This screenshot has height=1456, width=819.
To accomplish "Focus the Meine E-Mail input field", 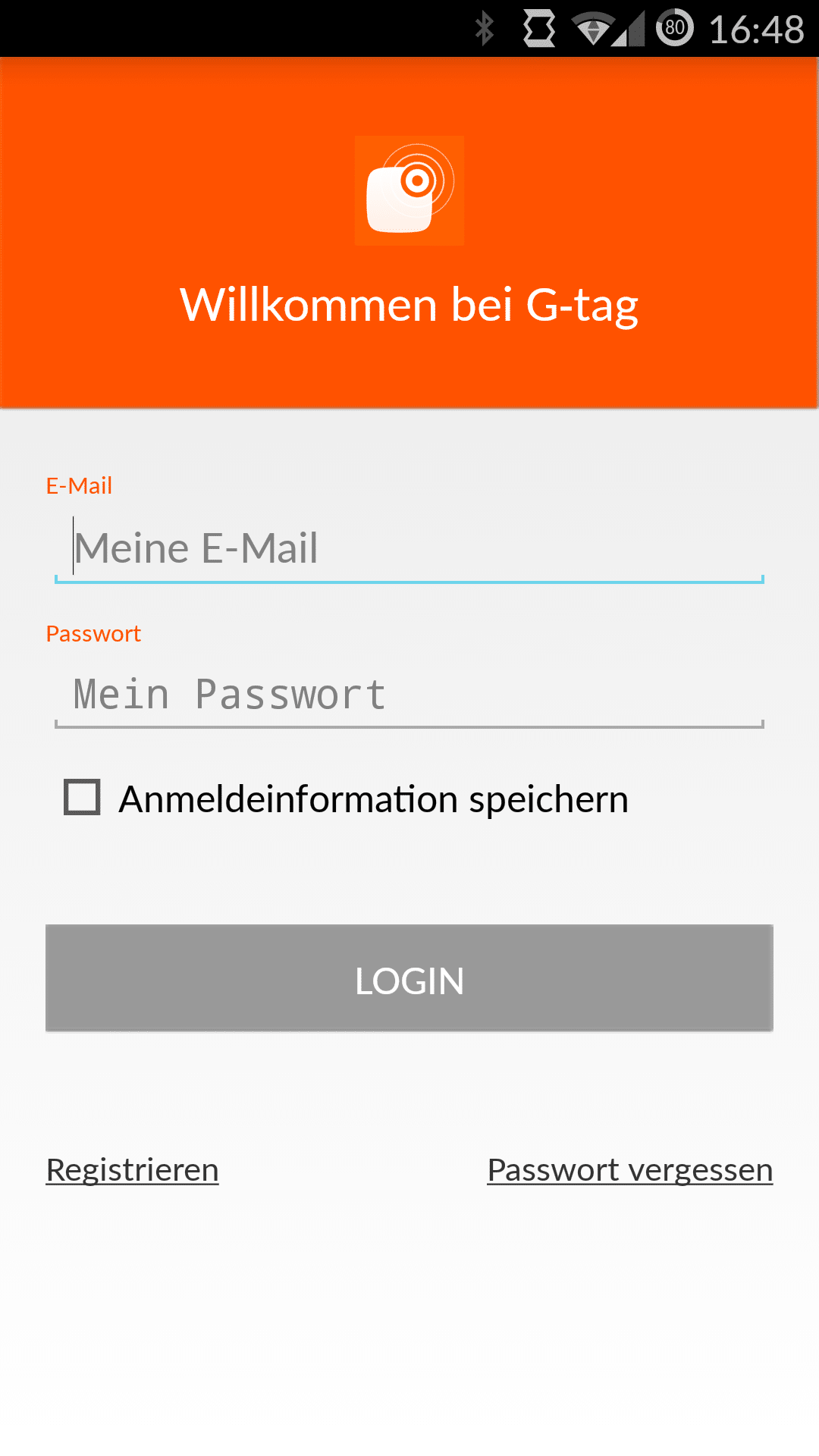I will point(409,548).
